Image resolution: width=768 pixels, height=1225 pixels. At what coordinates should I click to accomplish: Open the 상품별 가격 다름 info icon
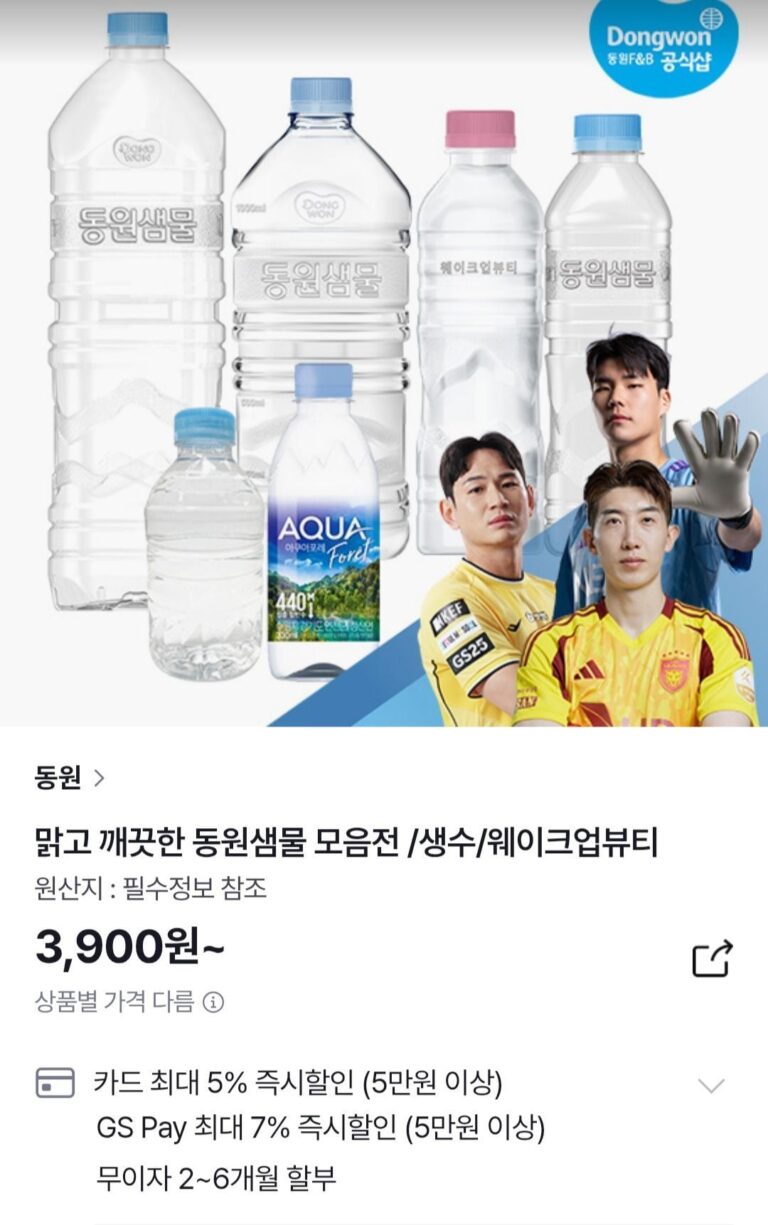pos(213,1002)
